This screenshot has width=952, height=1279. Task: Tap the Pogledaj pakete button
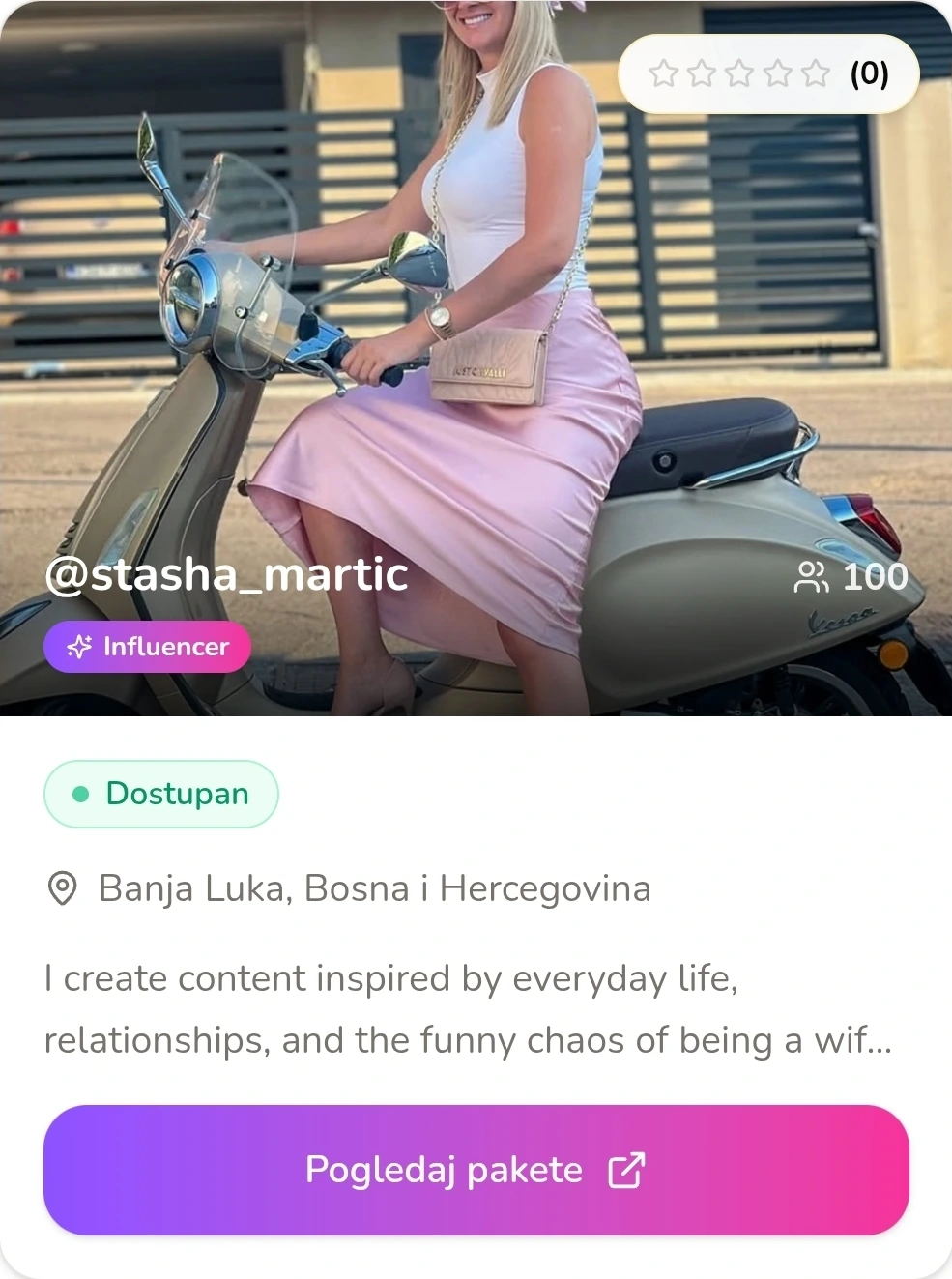click(x=476, y=1170)
